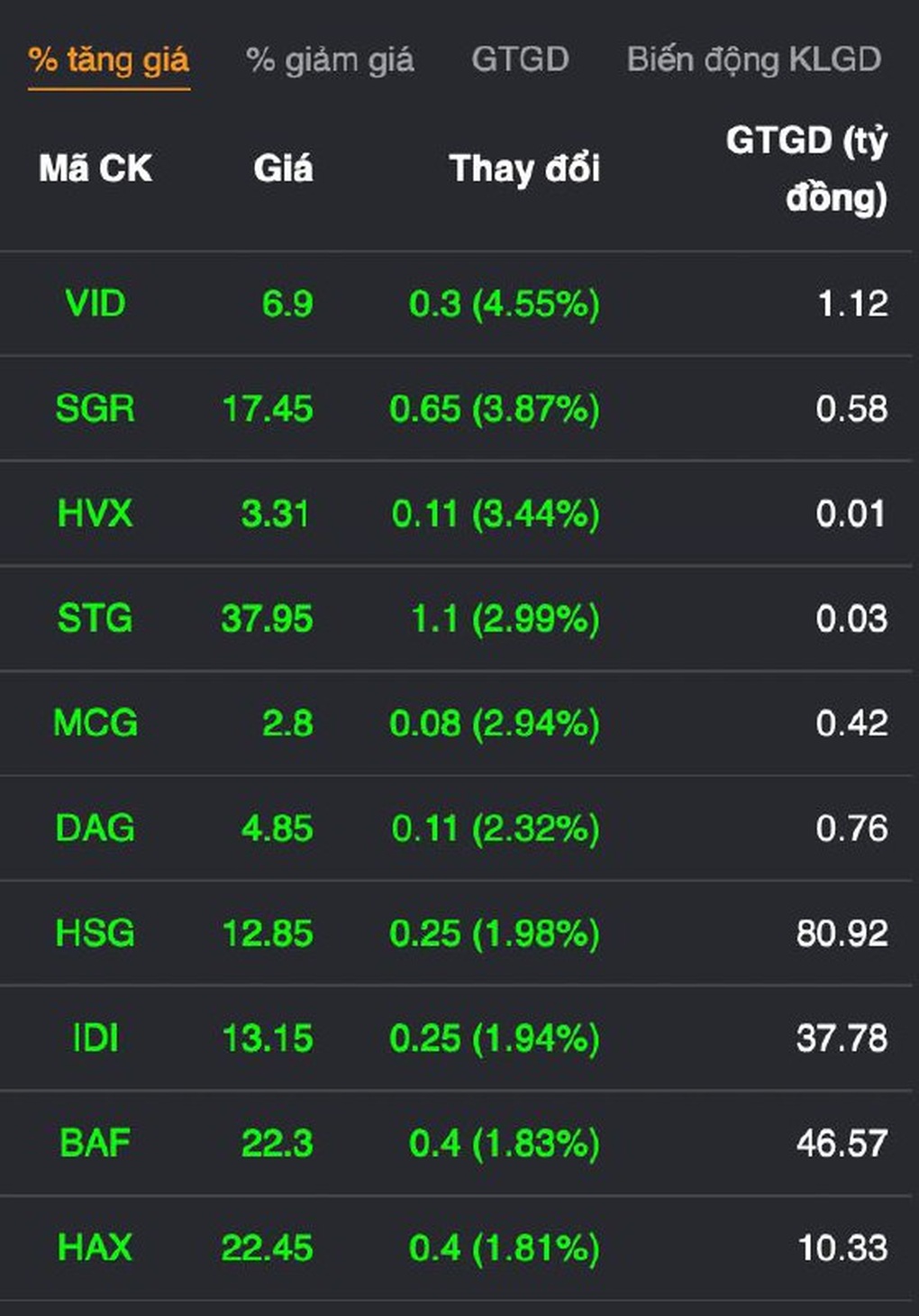The width and height of the screenshot is (919, 1316).
Task: Switch to the % giảm giá tab
Action: 330,59
